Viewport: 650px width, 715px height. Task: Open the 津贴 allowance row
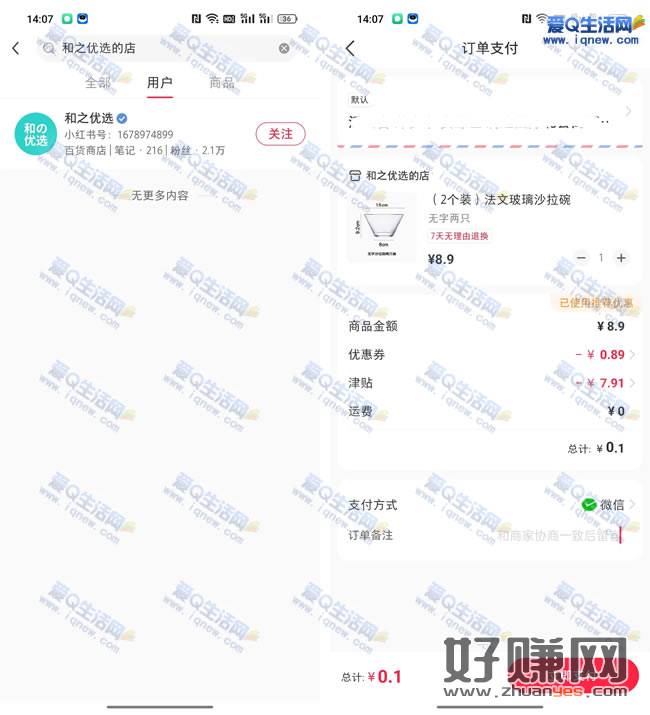(x=490, y=383)
